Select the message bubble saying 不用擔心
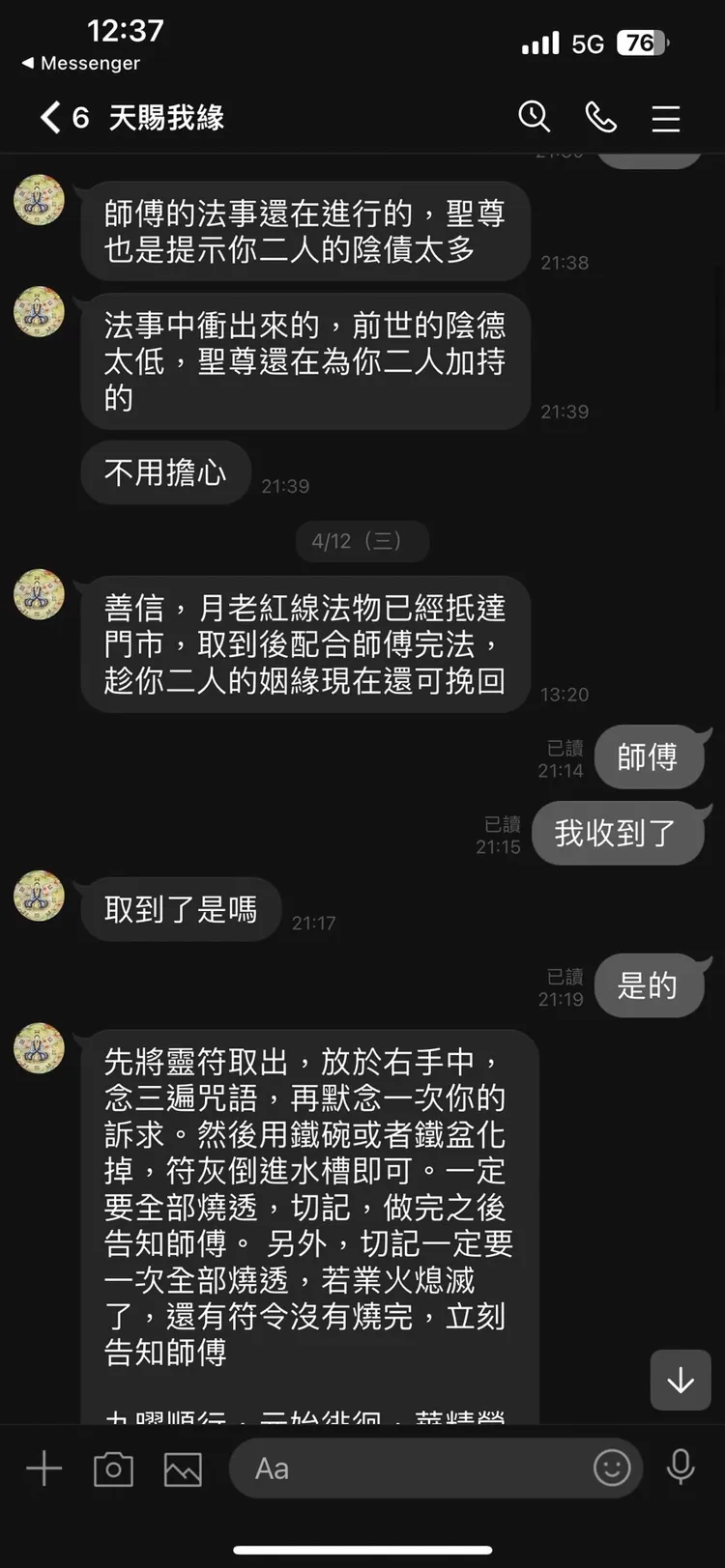Screen dimensions: 725x1568 [x=165, y=472]
